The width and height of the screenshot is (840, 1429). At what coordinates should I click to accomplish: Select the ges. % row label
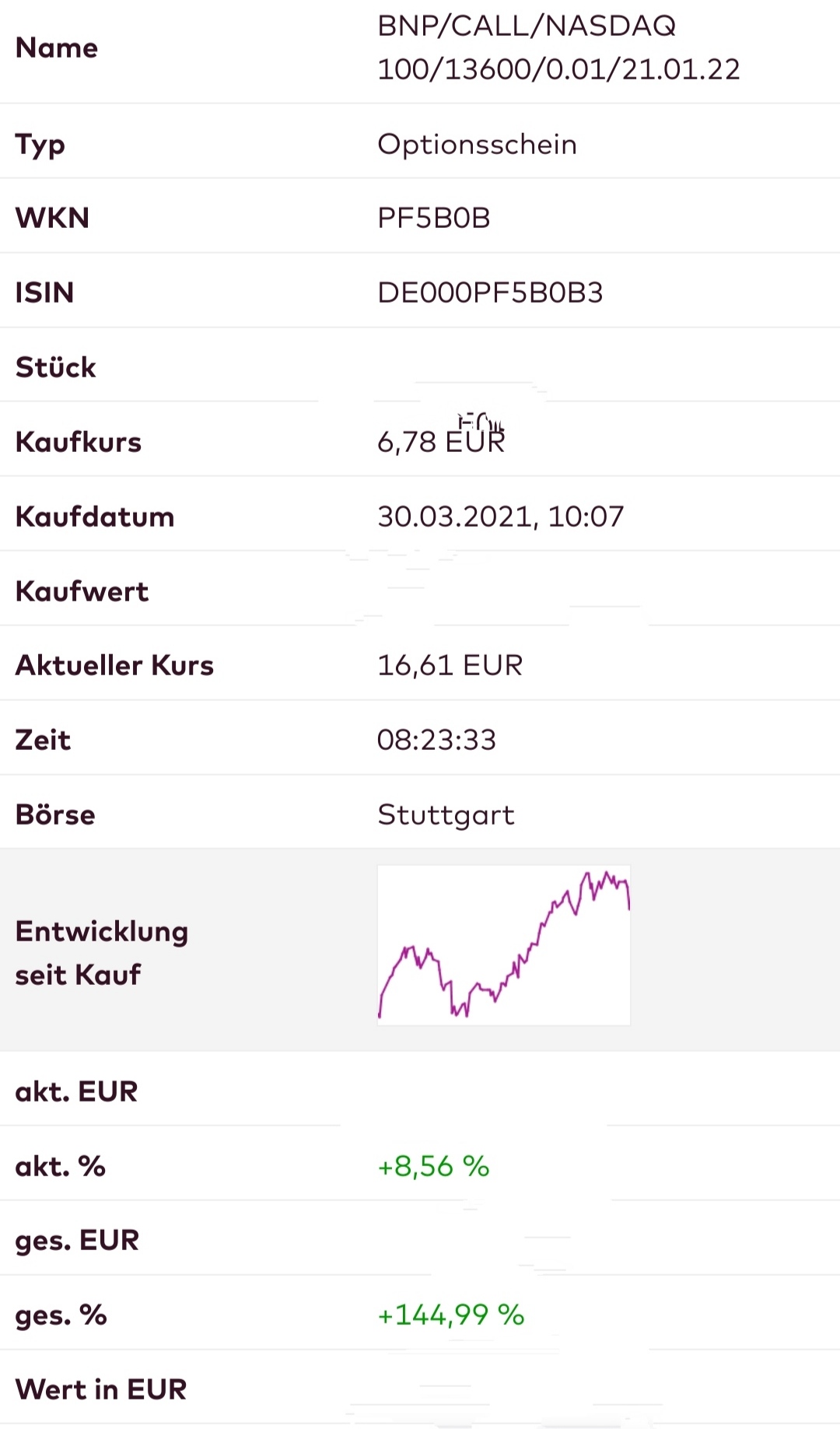(x=60, y=1315)
